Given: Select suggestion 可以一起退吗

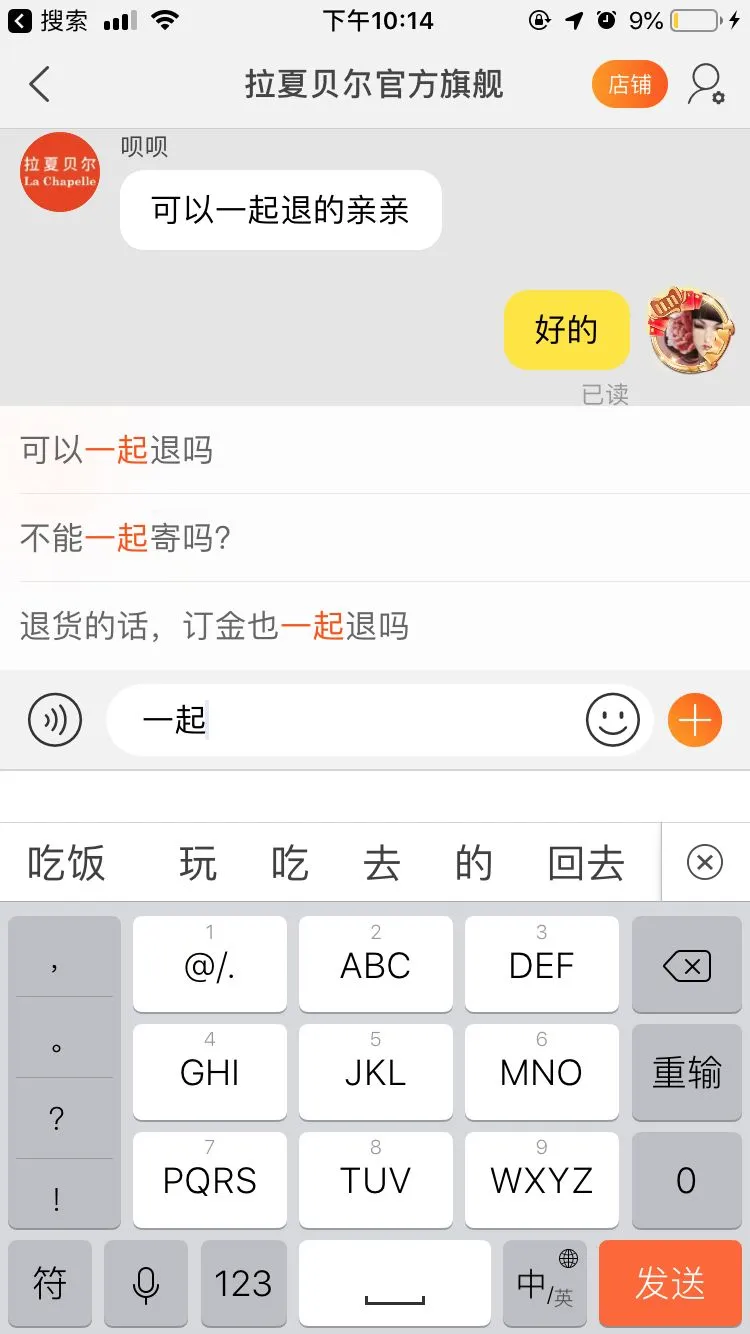Looking at the screenshot, I should tap(117, 450).
